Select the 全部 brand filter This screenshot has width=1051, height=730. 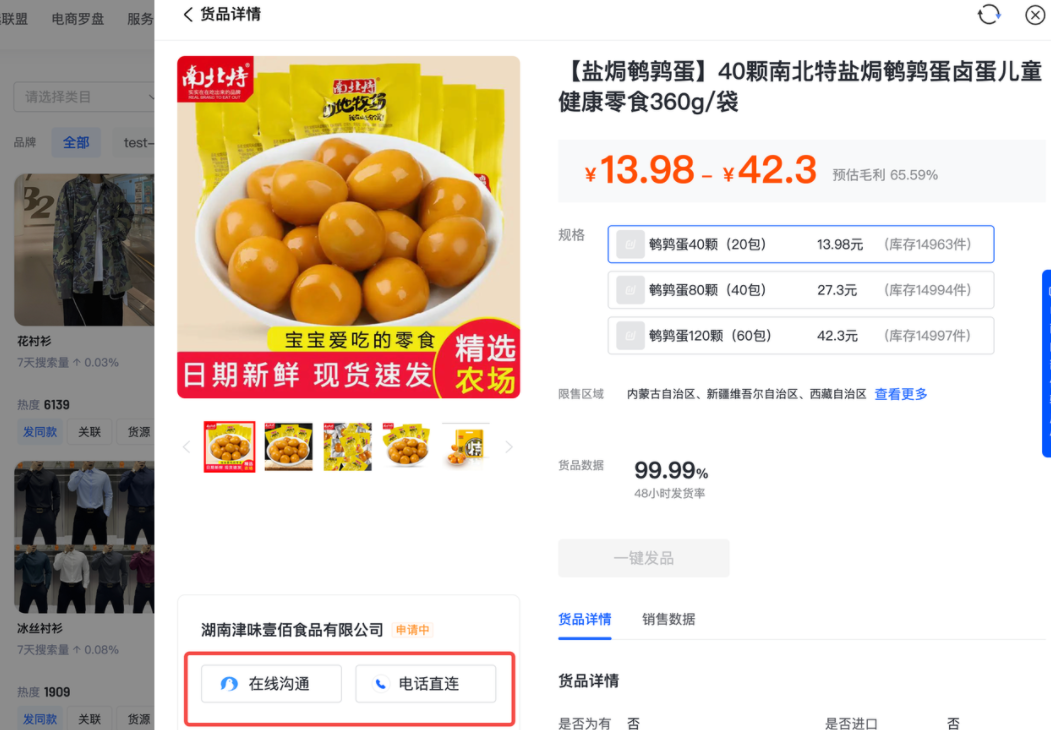pos(76,142)
